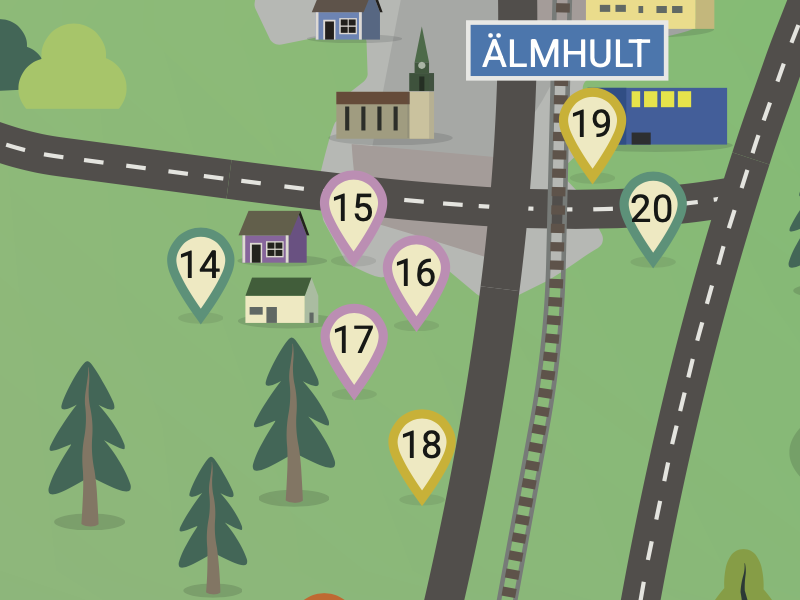800x600 pixels.
Task: Tap the green pin numbered 20
Action: click(x=652, y=210)
